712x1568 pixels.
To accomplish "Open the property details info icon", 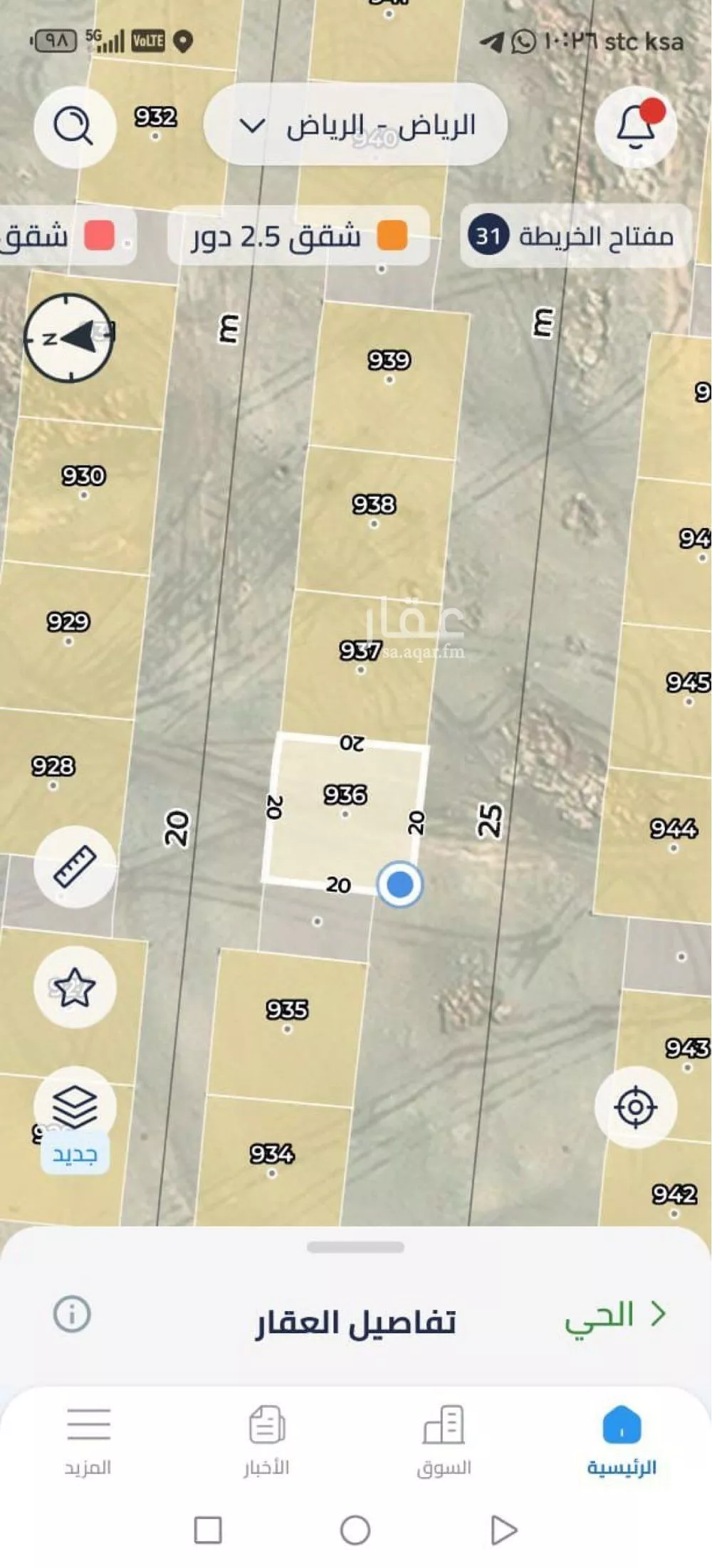I will click(x=72, y=1314).
